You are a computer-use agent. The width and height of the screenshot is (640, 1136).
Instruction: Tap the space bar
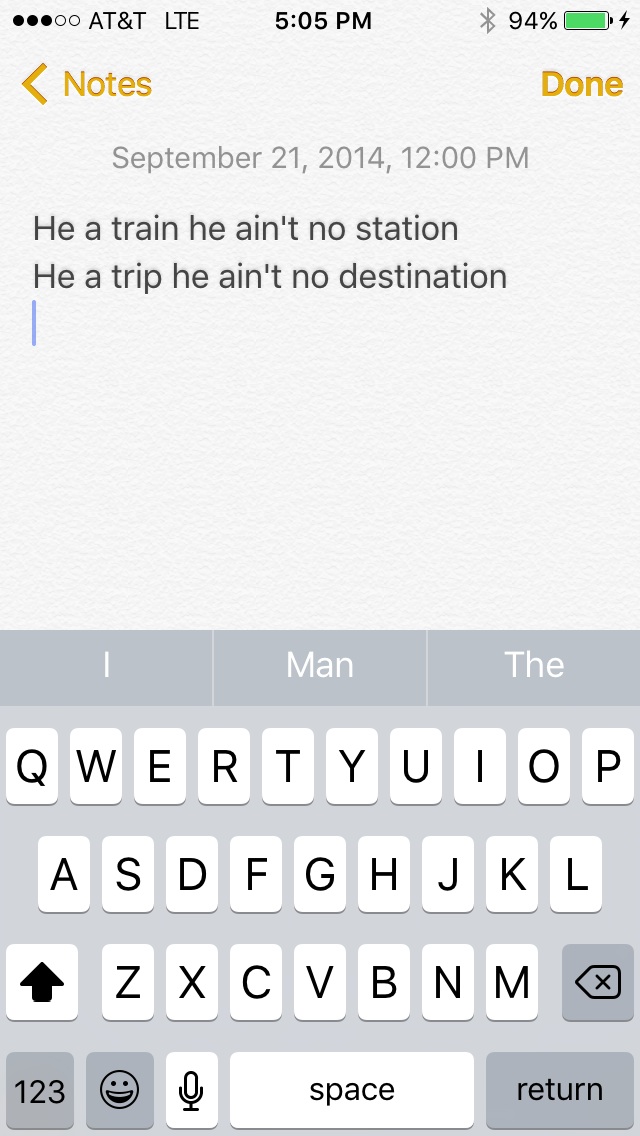[352, 1090]
